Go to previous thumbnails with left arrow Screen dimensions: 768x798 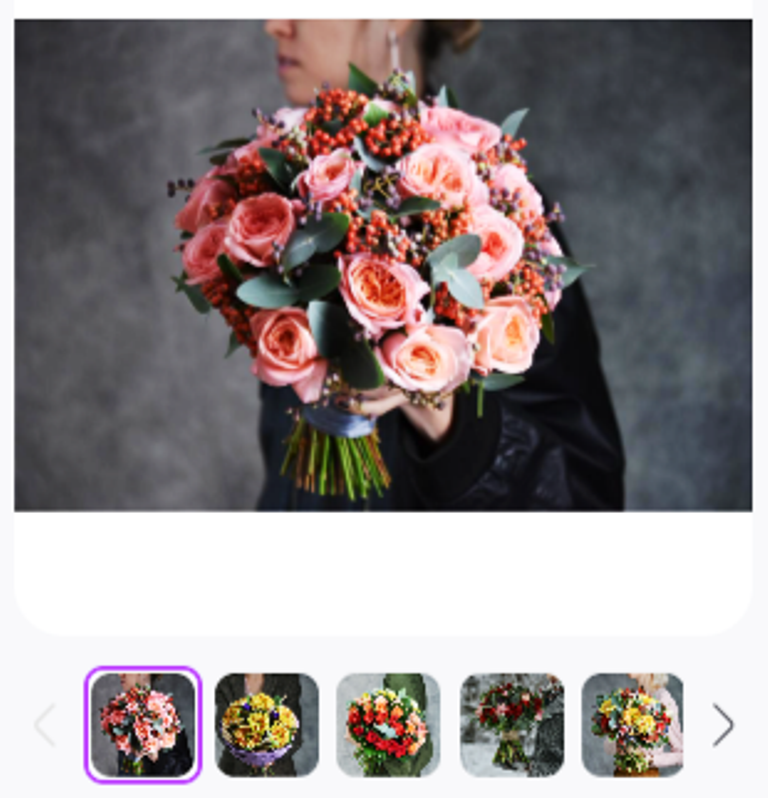(45, 725)
